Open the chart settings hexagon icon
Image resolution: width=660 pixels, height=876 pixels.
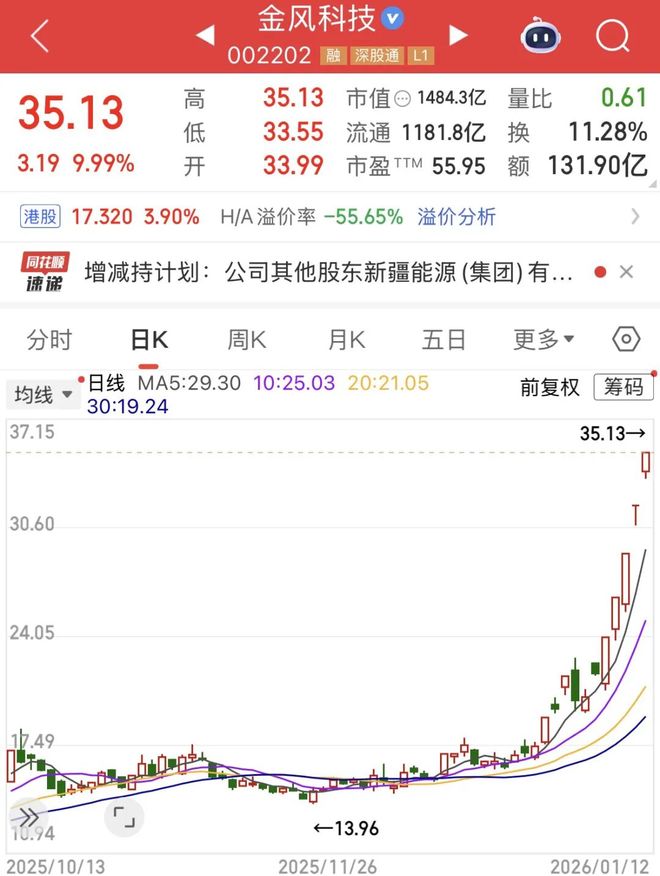(x=626, y=340)
